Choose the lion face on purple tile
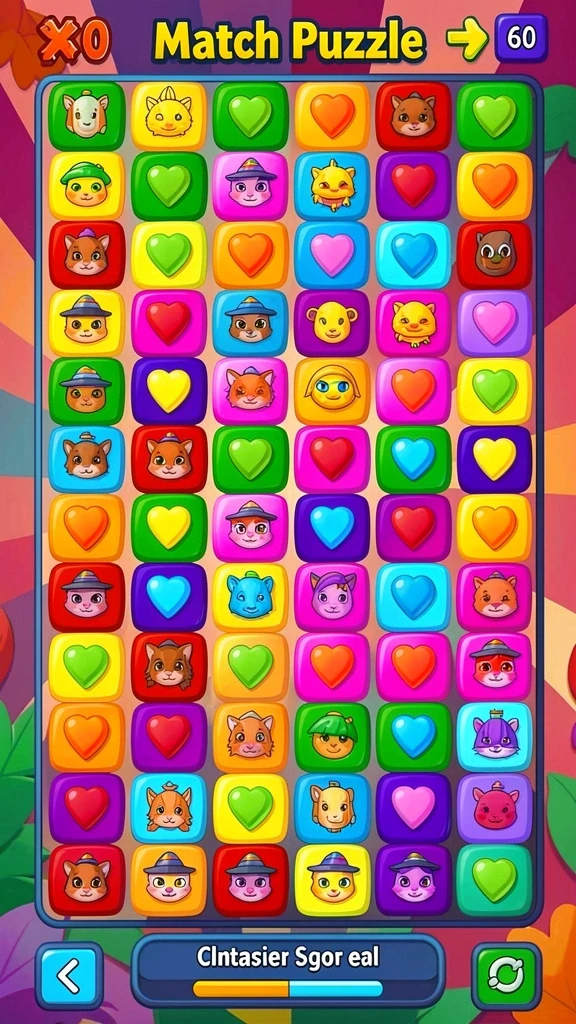 pos(332,324)
